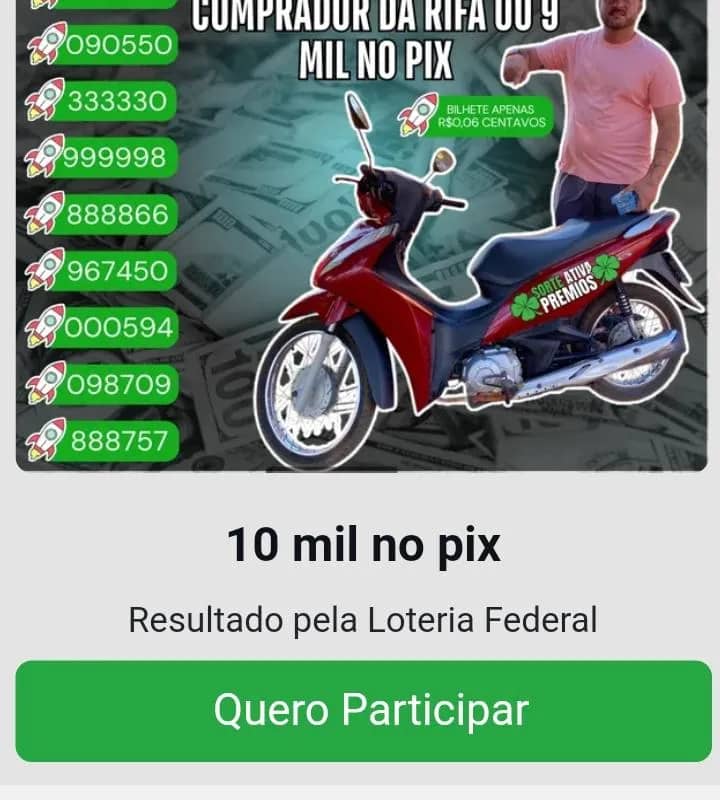Click the rocket icon beside number 098709
720x800 pixels.
[48, 380]
